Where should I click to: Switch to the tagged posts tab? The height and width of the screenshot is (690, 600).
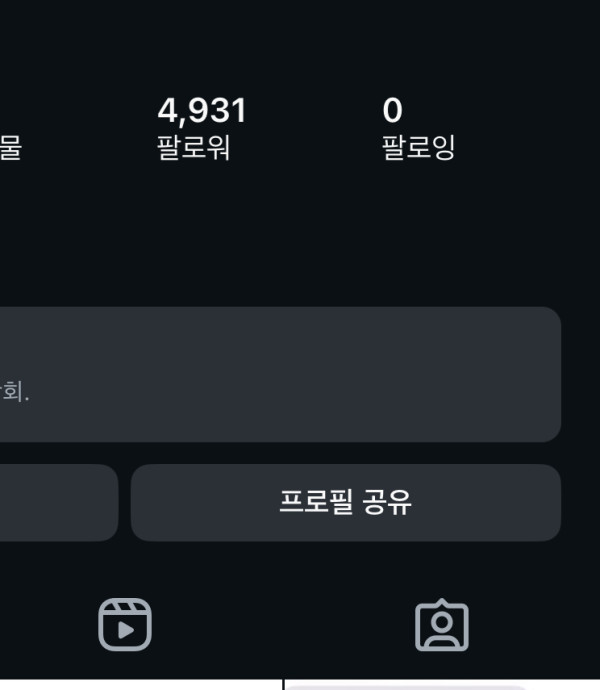441,625
